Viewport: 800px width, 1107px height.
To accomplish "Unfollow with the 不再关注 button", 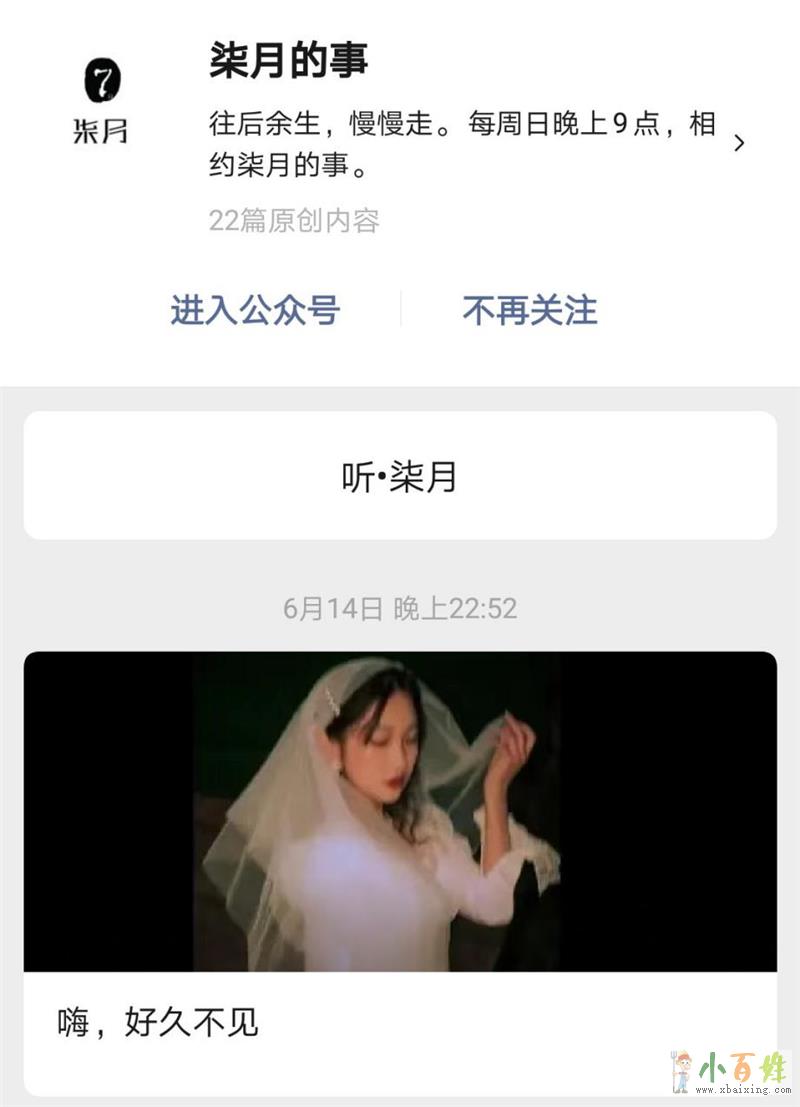I will pyautogui.click(x=529, y=310).
